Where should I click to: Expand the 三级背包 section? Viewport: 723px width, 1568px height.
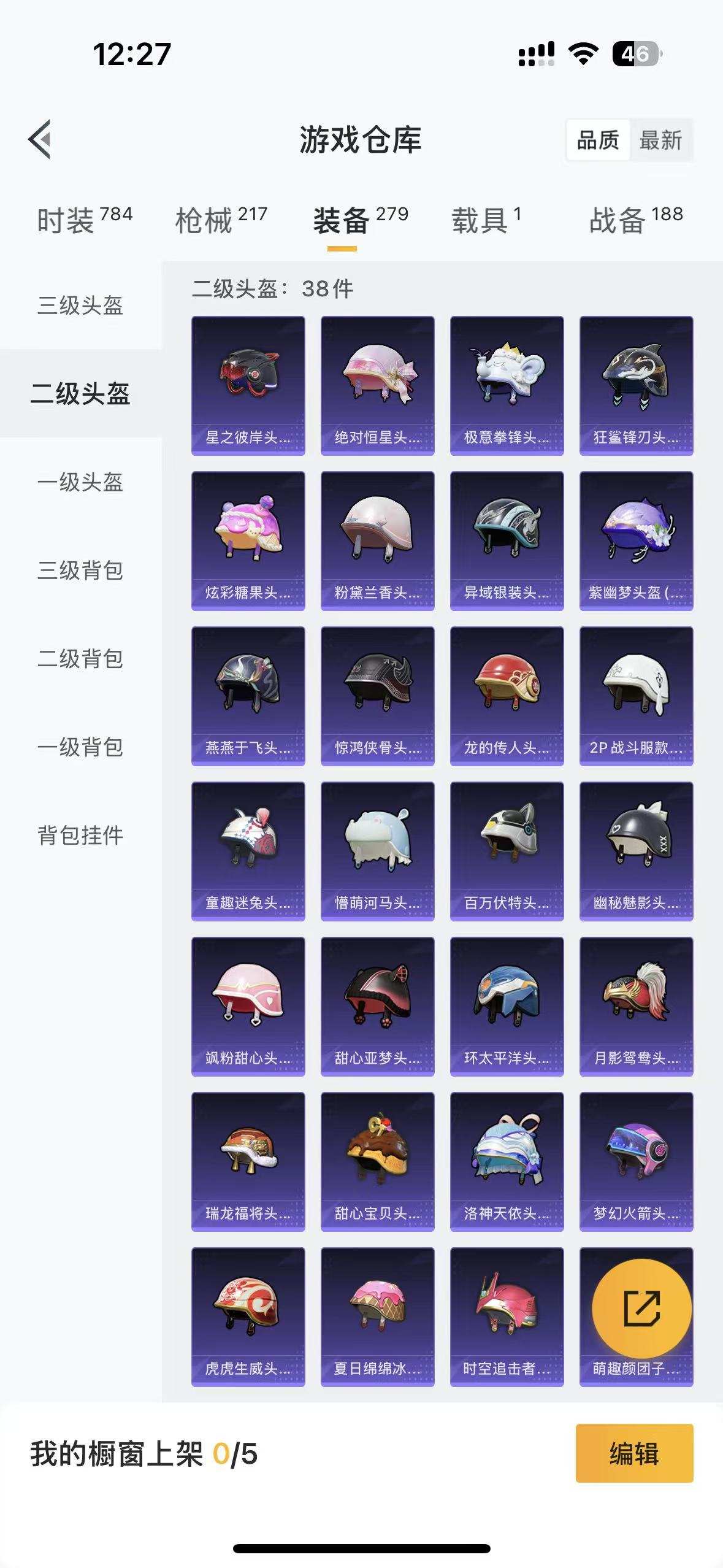point(80,571)
